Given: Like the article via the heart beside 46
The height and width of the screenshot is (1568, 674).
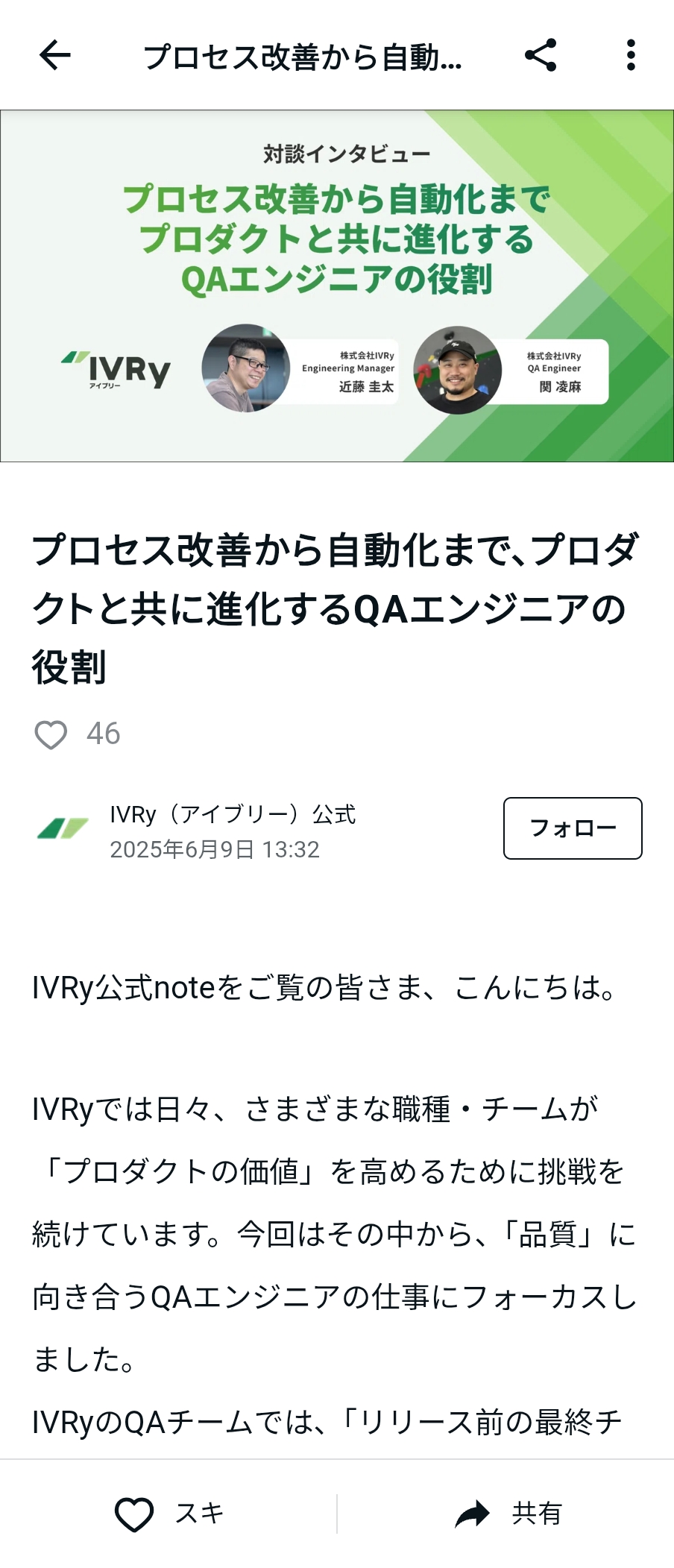Looking at the screenshot, I should (51, 734).
